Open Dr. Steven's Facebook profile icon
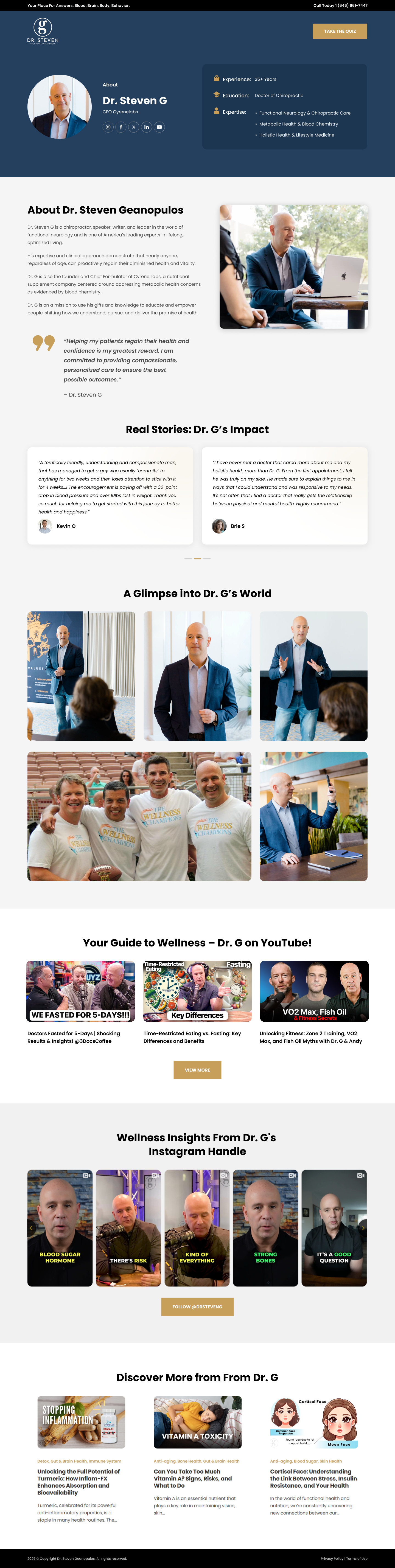This screenshot has height=1568, width=395. click(121, 127)
